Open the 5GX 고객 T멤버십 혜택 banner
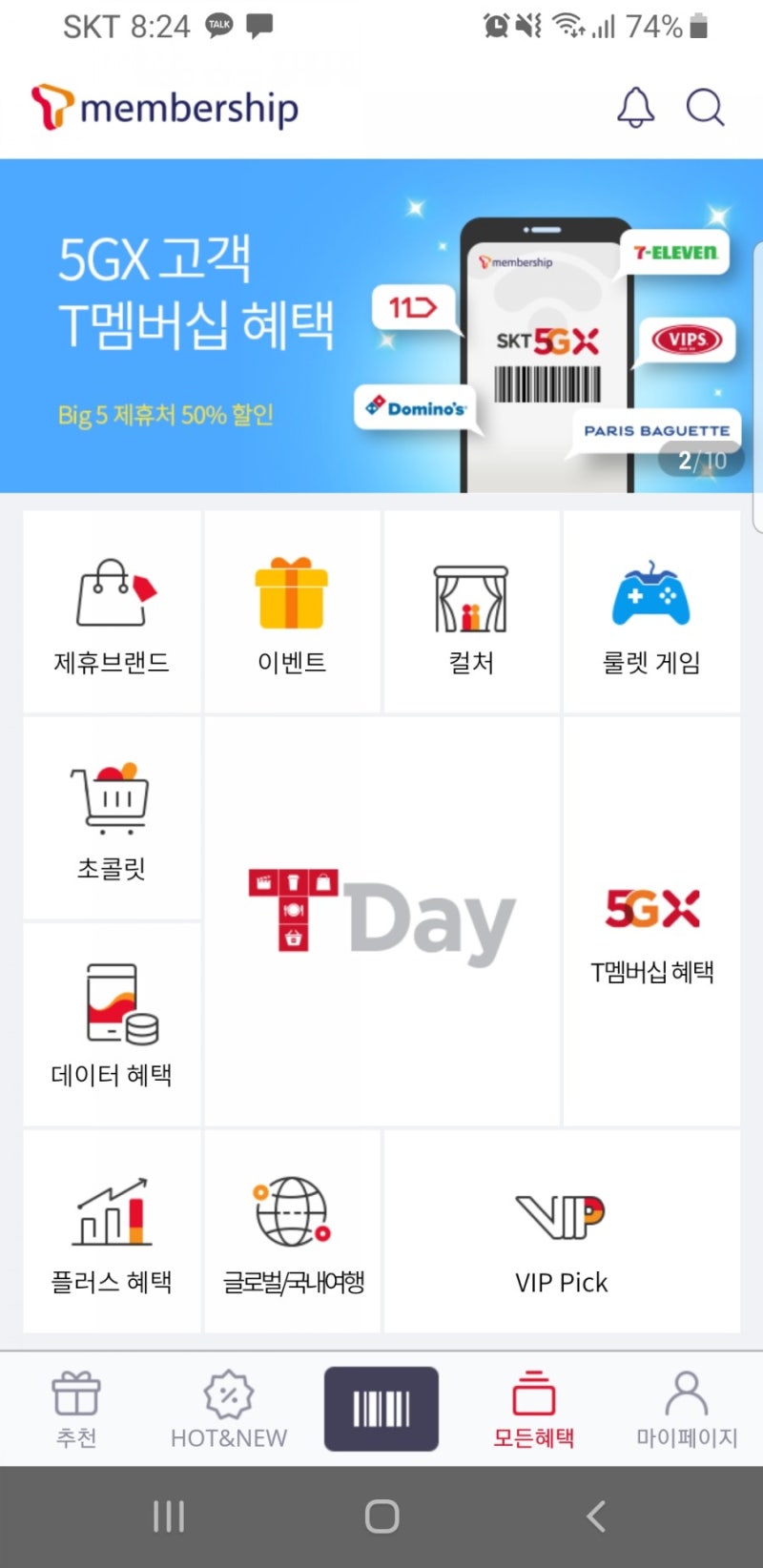The height and width of the screenshot is (1568, 763). (x=381, y=326)
